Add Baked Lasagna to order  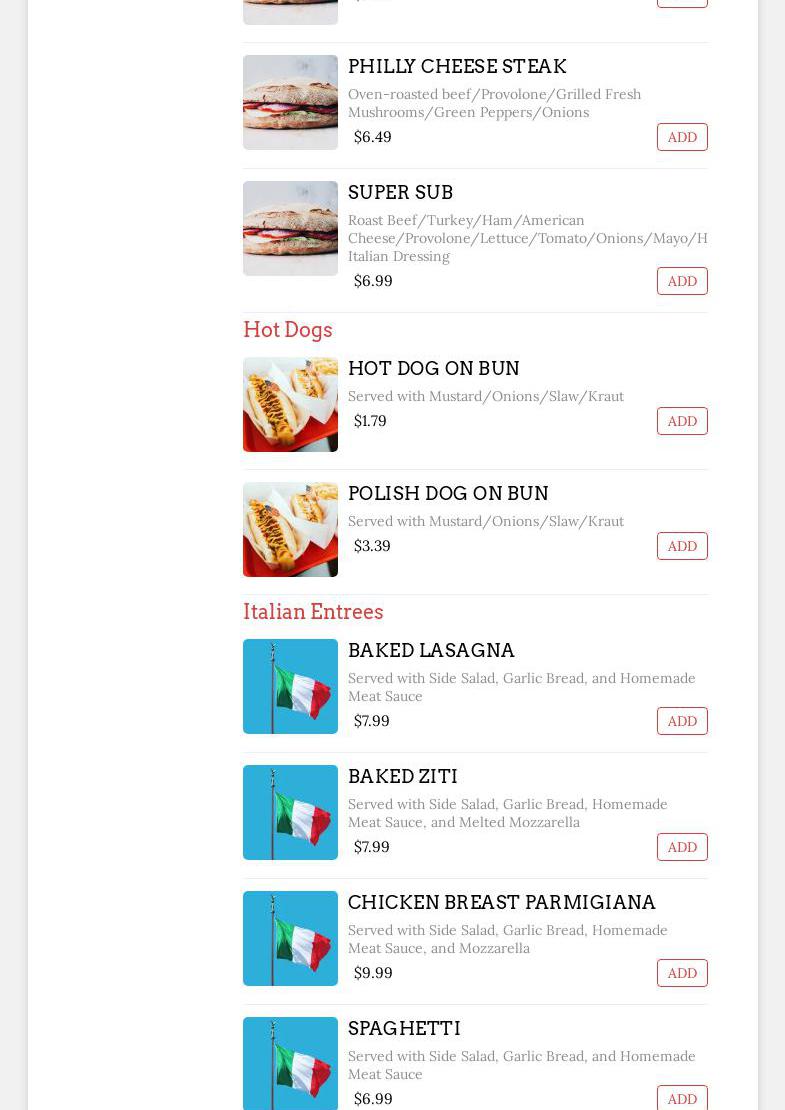click(681, 721)
